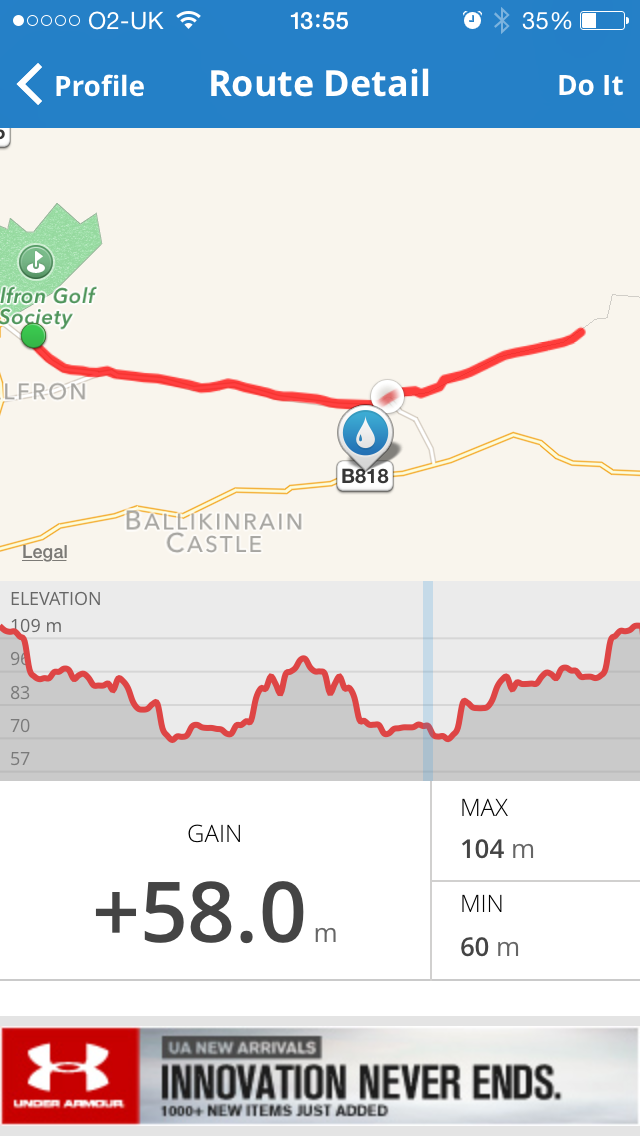Go back to Profile
Screen dimensions: 640x1136
(82, 86)
